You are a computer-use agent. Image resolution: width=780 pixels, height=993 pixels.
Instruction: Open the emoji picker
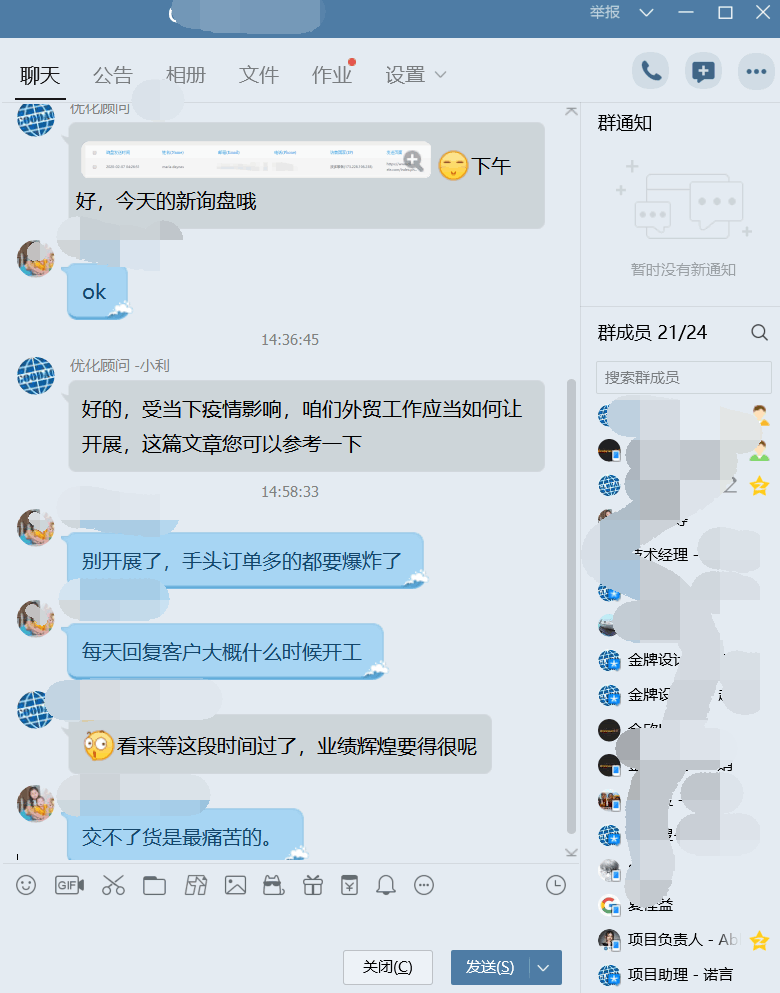[27, 885]
